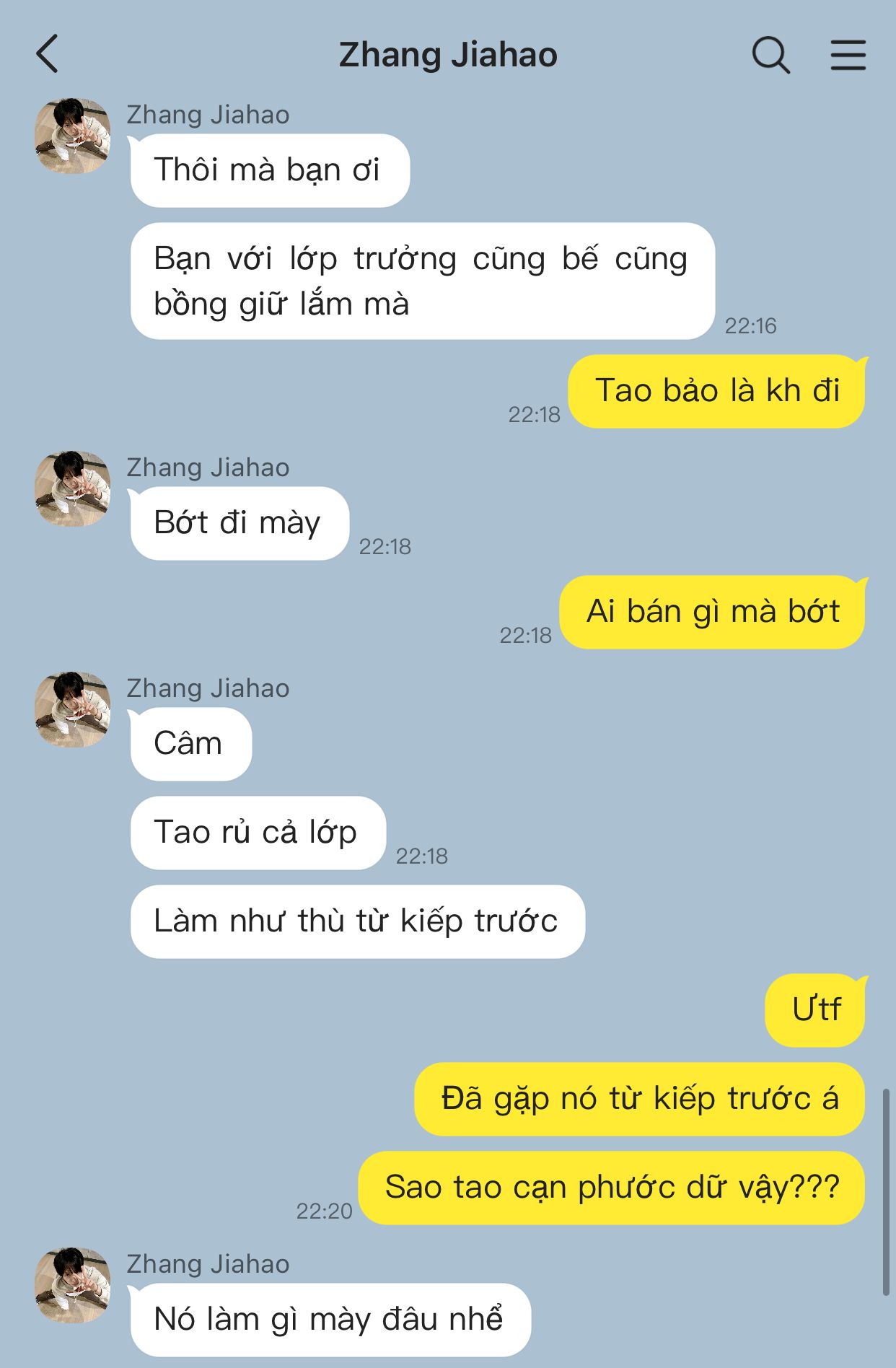Open Zhang Jiahao's avatar beside "Thôi mà bạn ơi"
896x1368 pixels.
(72, 136)
